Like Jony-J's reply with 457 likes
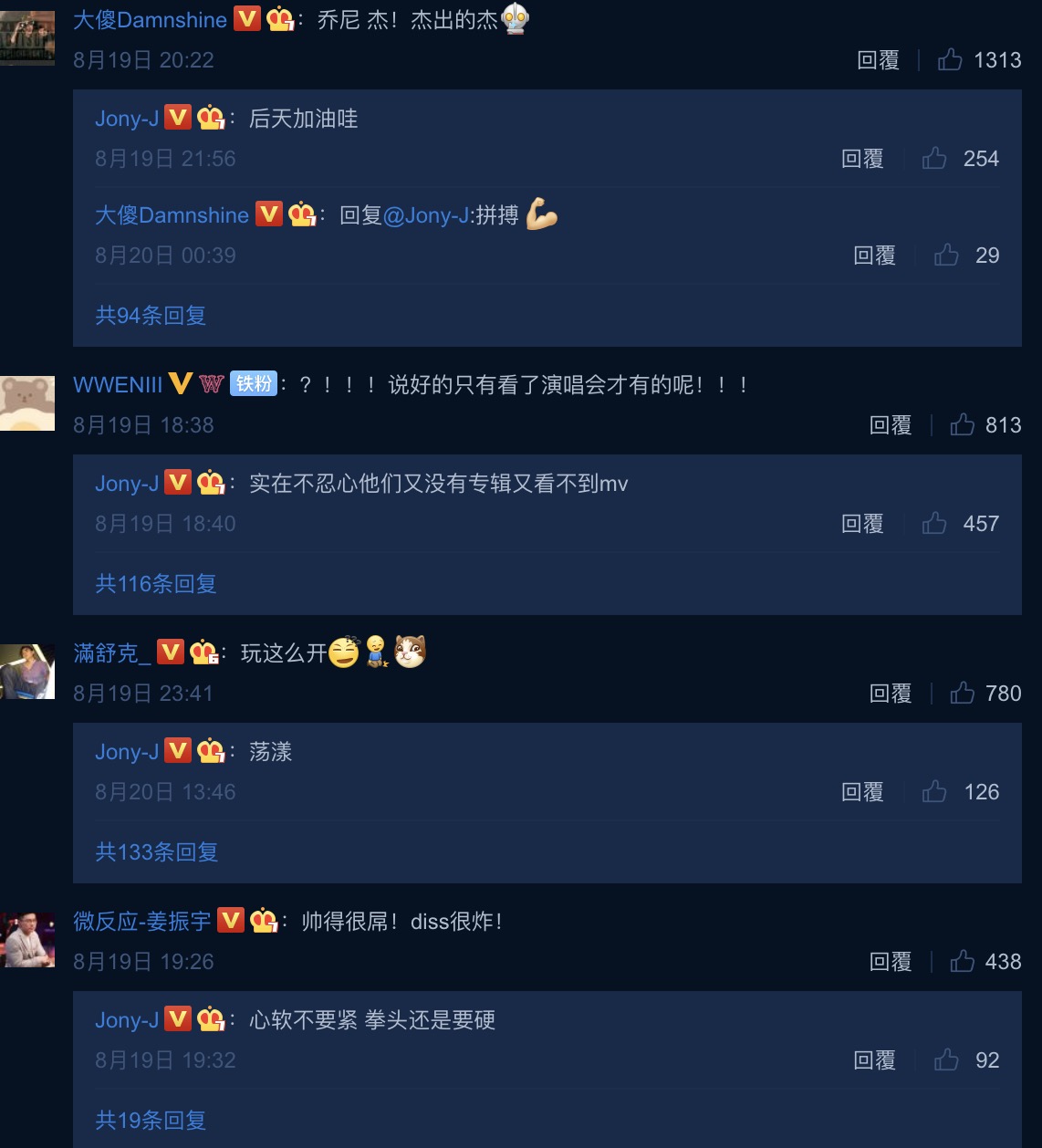 coord(933,524)
